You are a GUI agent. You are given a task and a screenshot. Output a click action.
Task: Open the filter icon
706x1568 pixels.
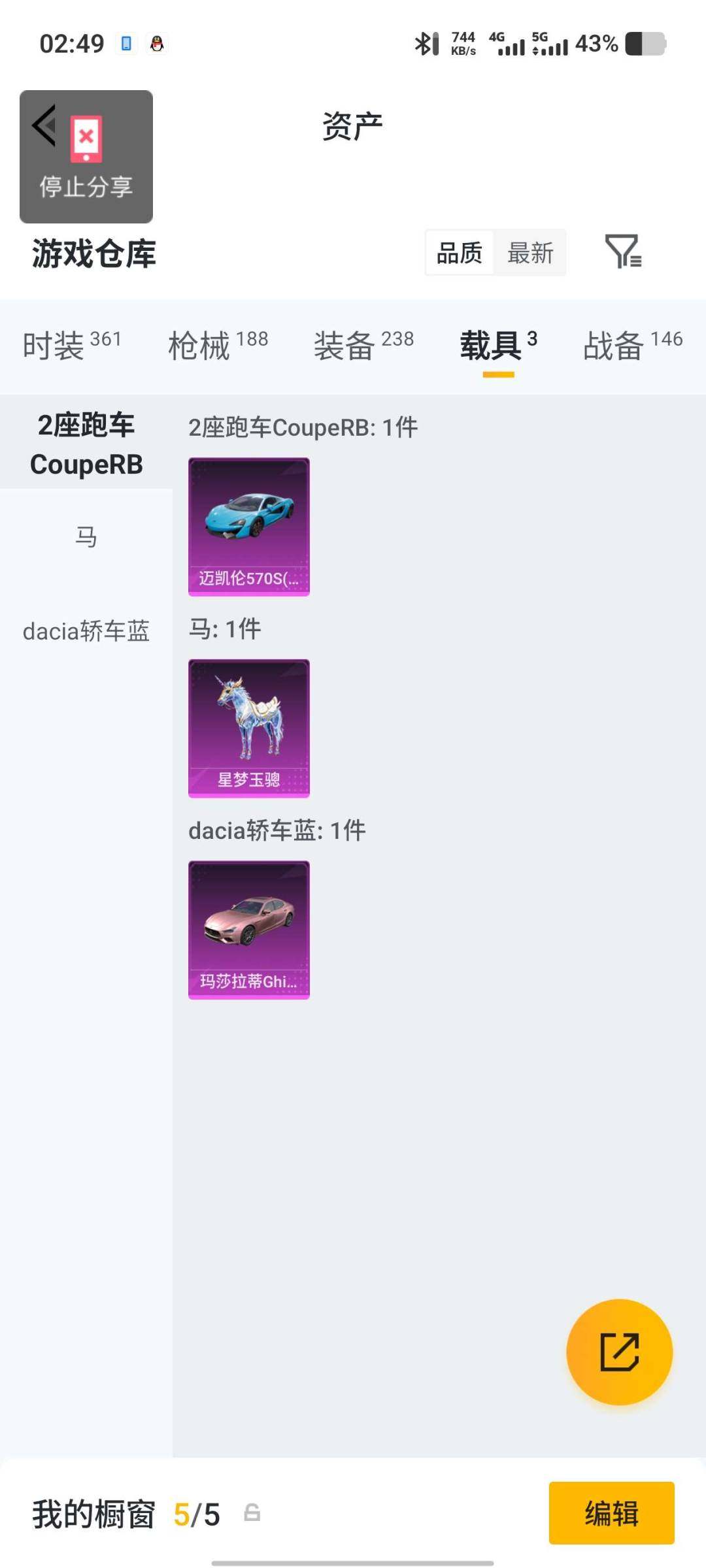tap(623, 252)
